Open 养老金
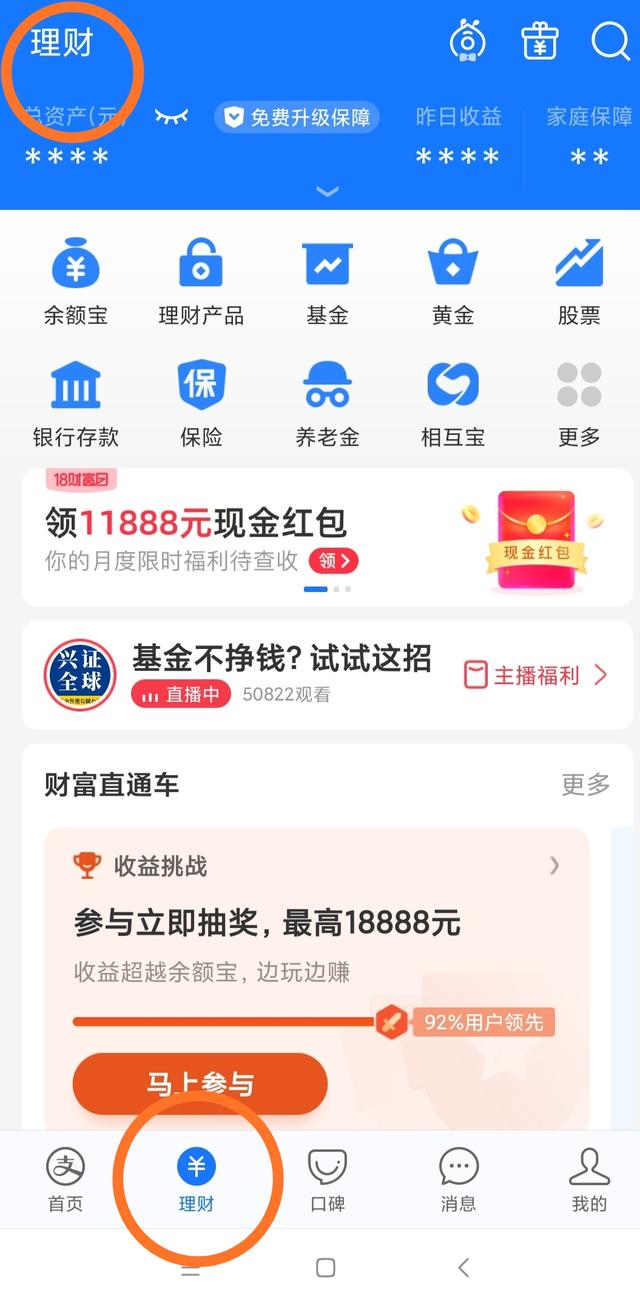Viewport: 640px width, 1307px height. pyautogui.click(x=327, y=404)
